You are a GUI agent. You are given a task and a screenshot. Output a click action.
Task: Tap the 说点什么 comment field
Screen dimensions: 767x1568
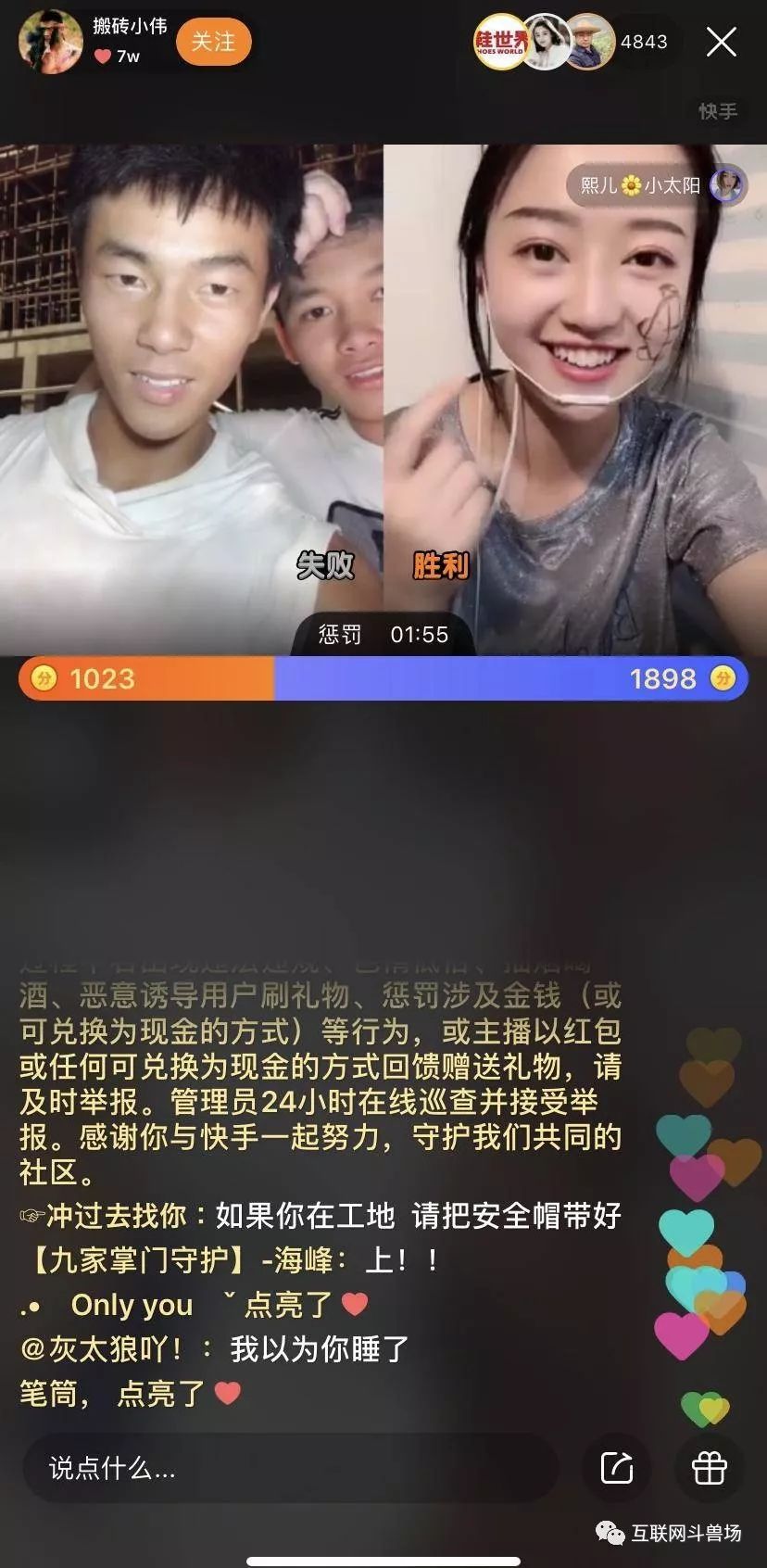tap(289, 1468)
